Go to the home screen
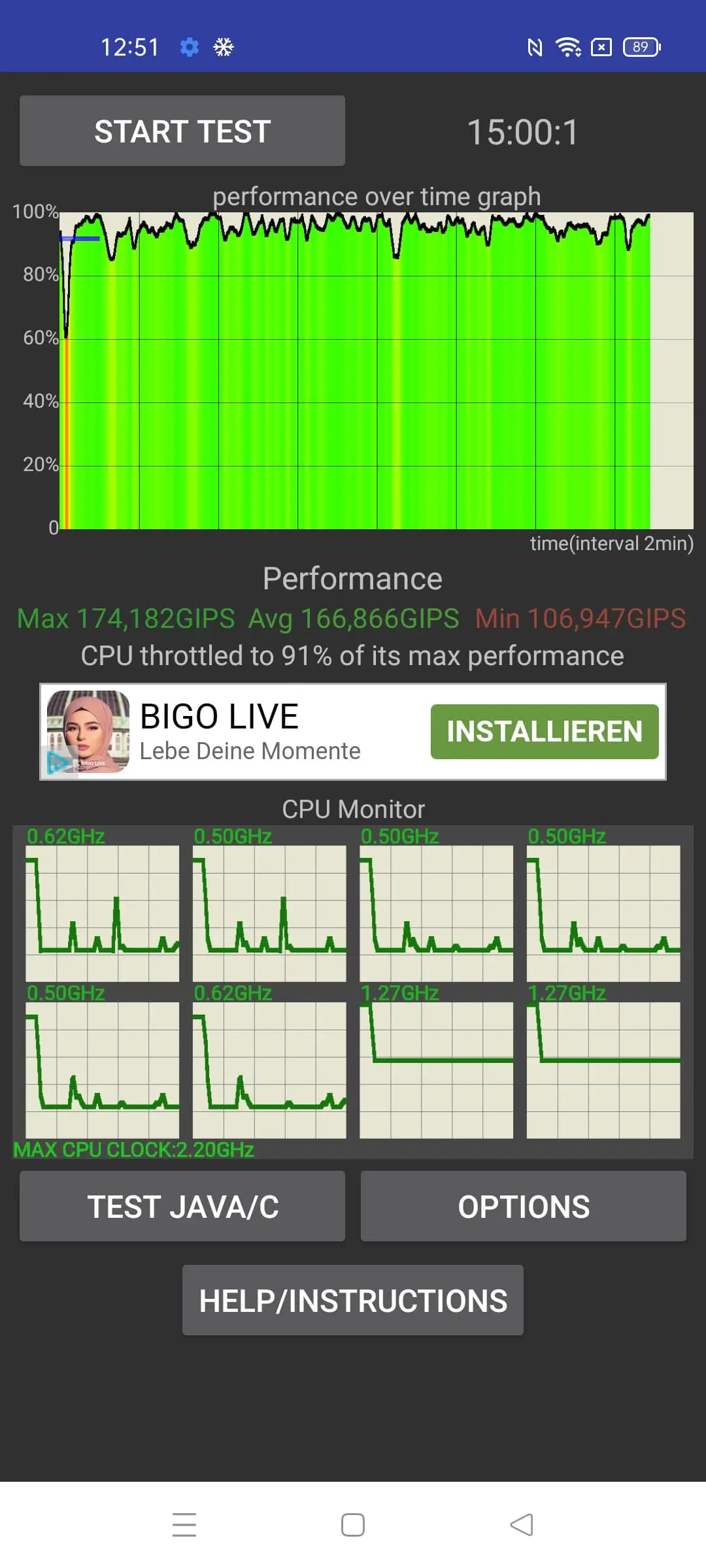This screenshot has height=1568, width=706. pyautogui.click(x=353, y=1525)
